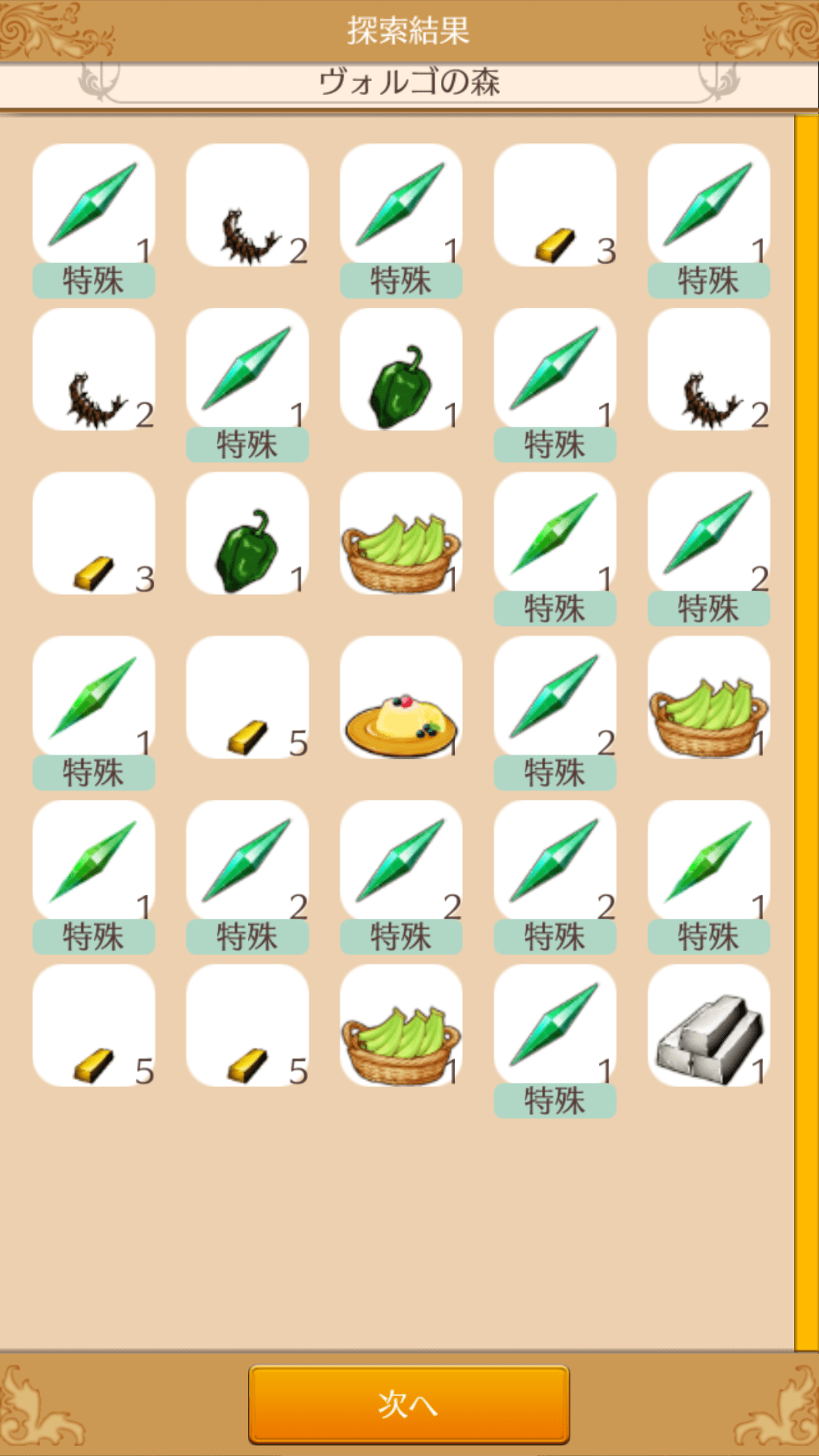Select the silver ingots item tile
The image size is (819, 1456).
click(709, 1026)
